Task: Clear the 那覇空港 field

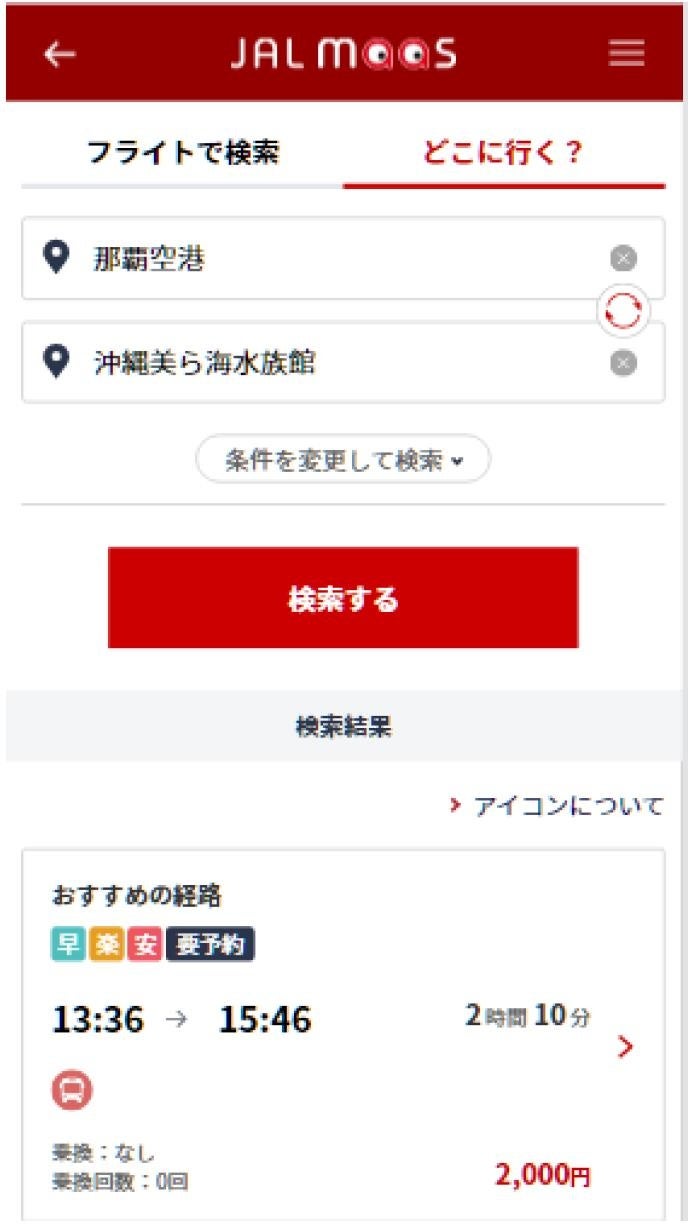Action: (623, 260)
